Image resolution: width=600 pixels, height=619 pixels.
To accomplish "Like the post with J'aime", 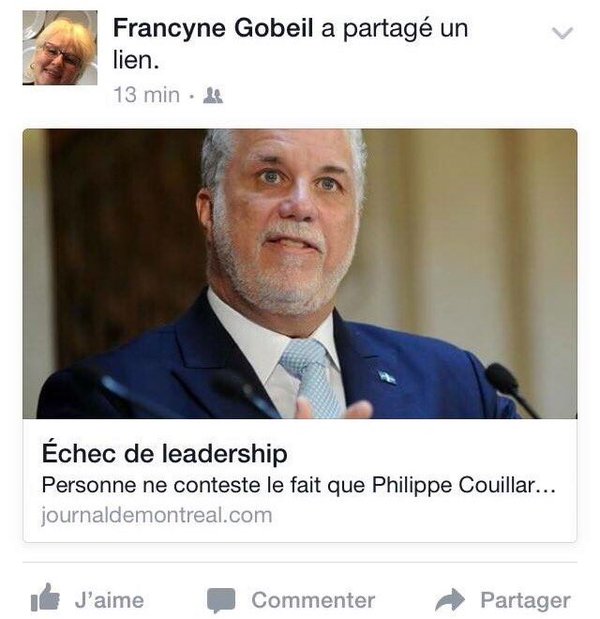I will [x=88, y=600].
